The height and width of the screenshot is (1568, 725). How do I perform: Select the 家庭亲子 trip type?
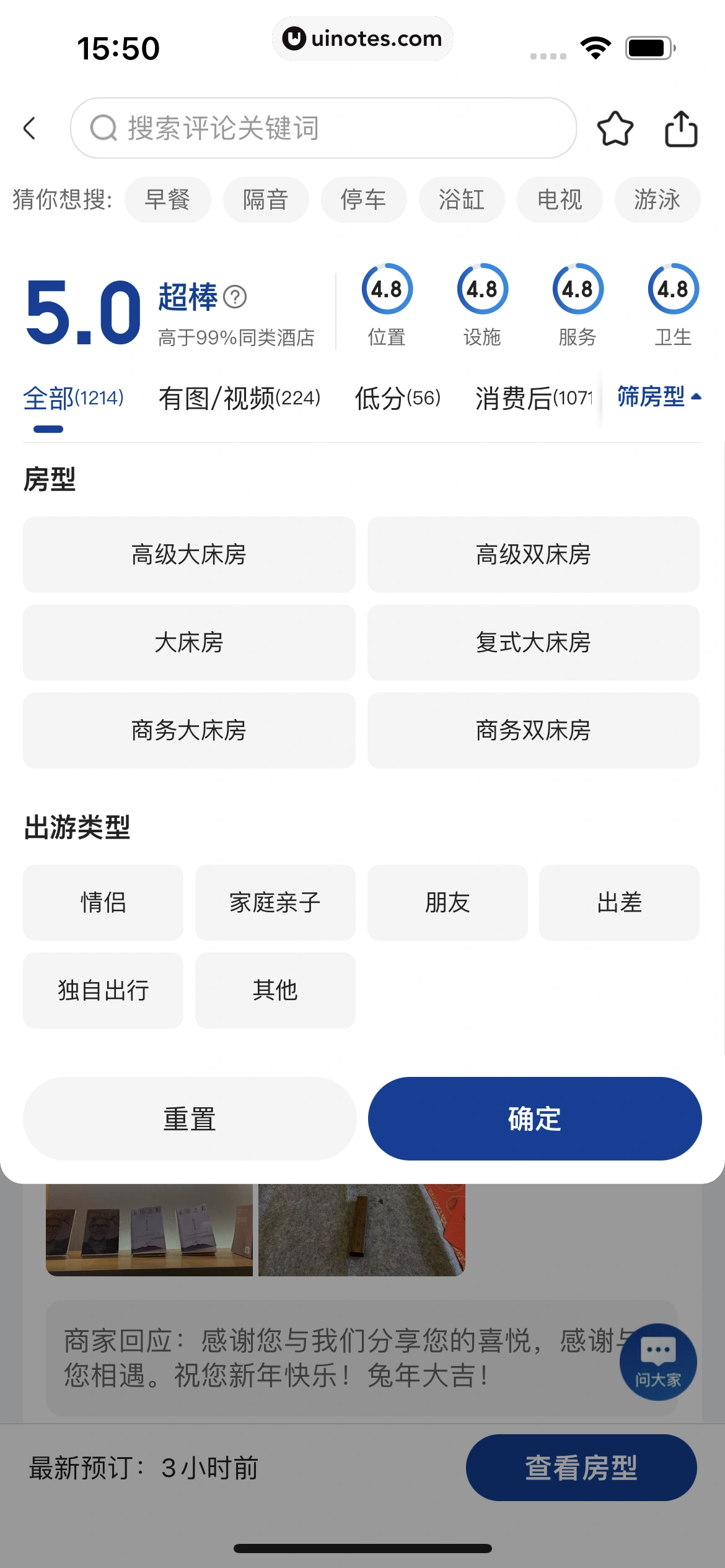pyautogui.click(x=275, y=902)
